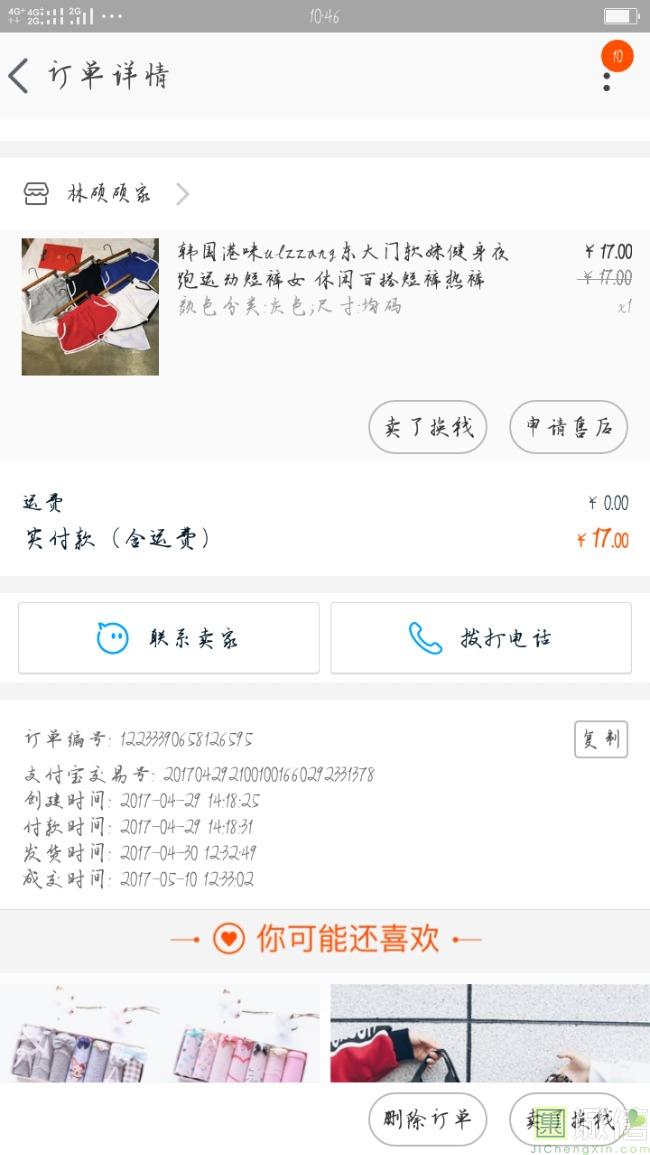Open the recommended red jacket photo card

coord(490,1033)
